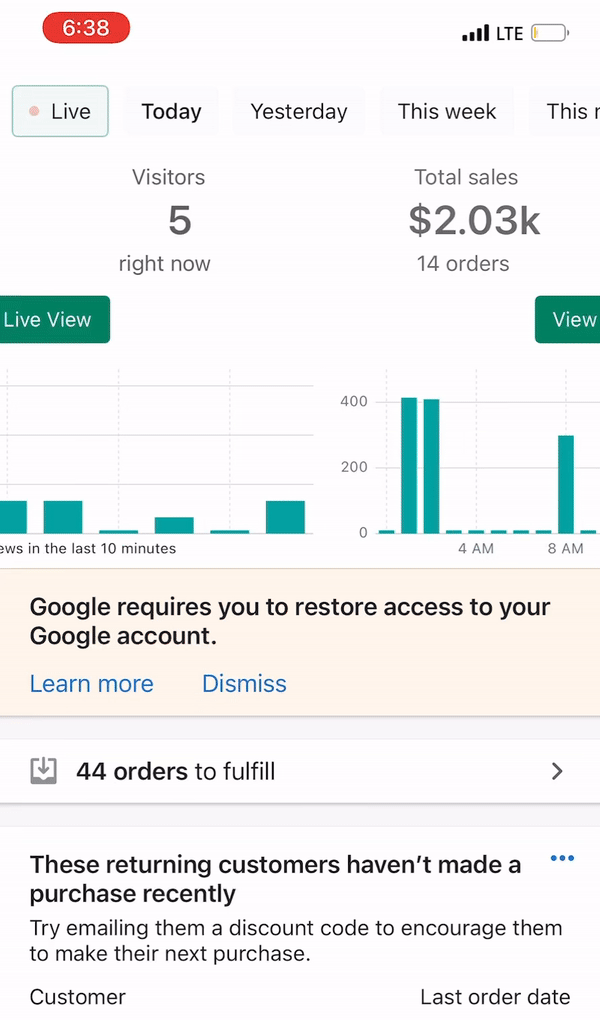Screen dimensions: 600x1022
Task: Open Learn more about Google account access
Action: click(x=92, y=684)
